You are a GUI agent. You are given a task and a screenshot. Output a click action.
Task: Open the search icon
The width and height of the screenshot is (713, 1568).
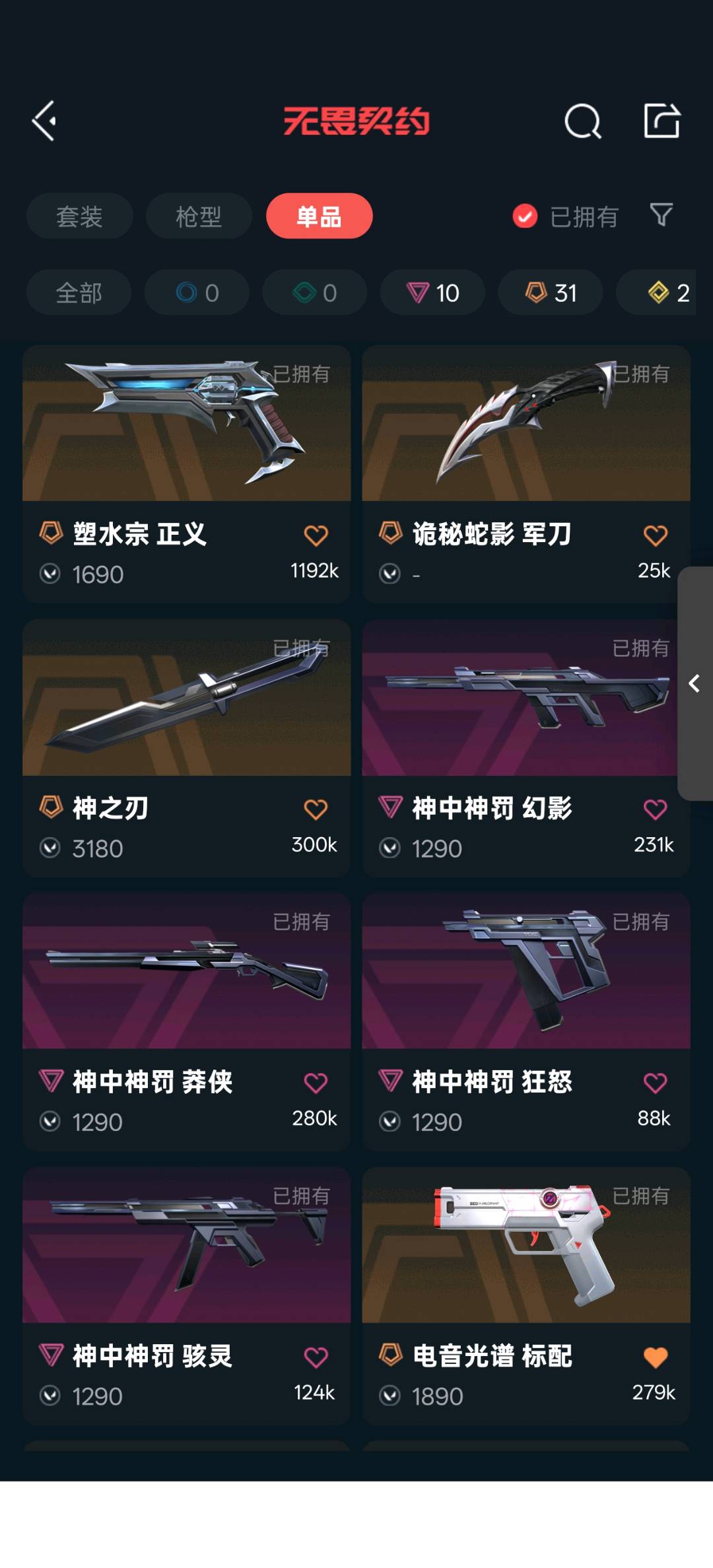[582, 121]
